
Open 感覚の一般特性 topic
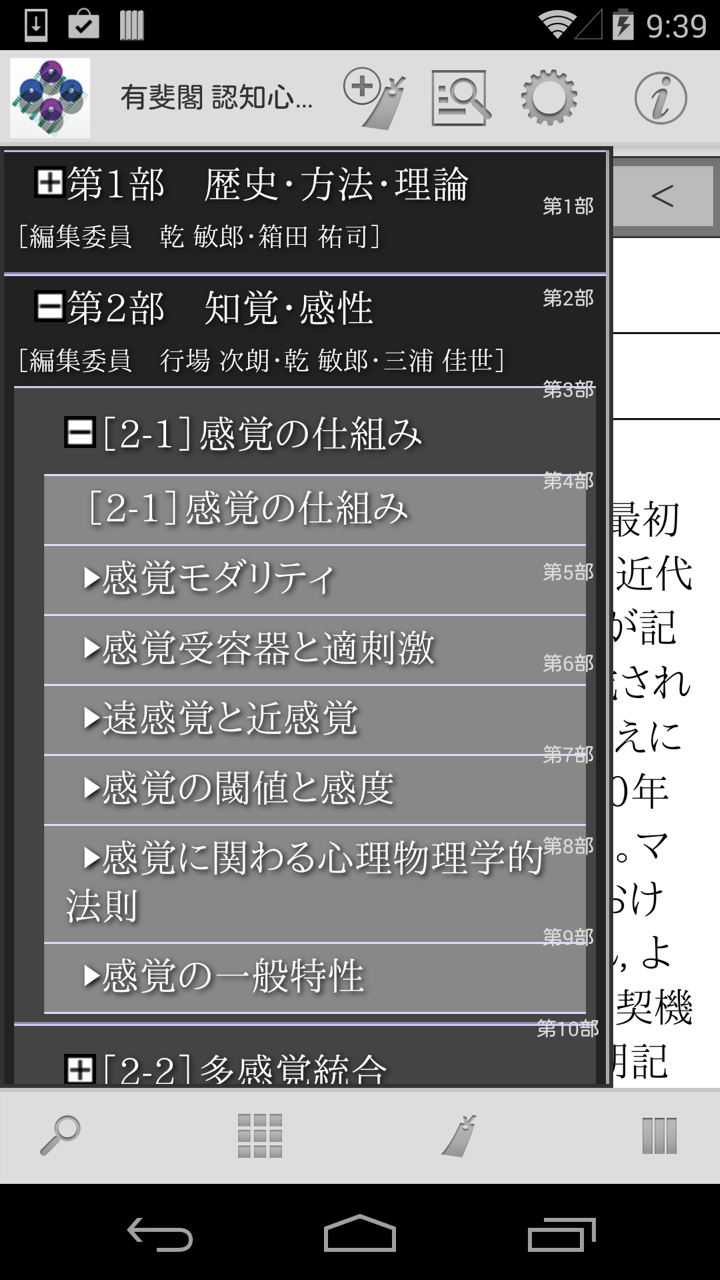pos(225,976)
